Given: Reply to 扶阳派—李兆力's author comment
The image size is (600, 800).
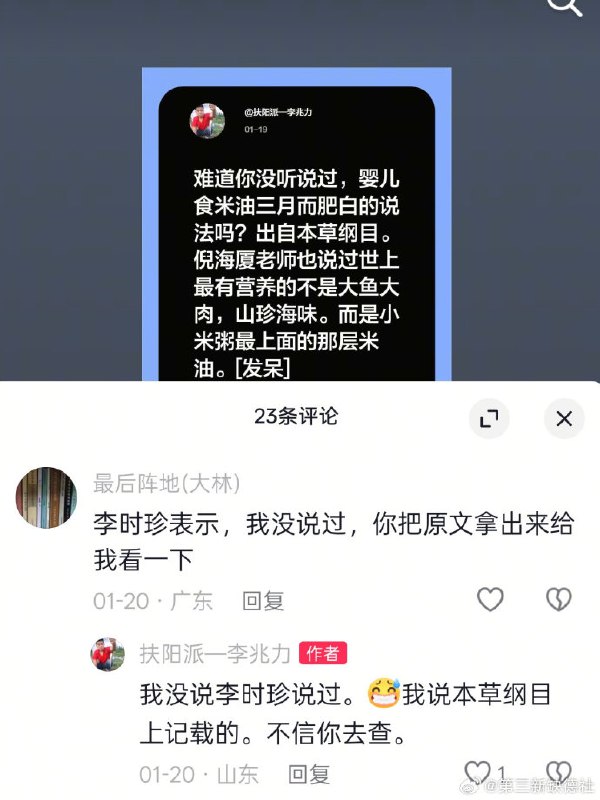Looking at the screenshot, I should pyautogui.click(x=309, y=773).
